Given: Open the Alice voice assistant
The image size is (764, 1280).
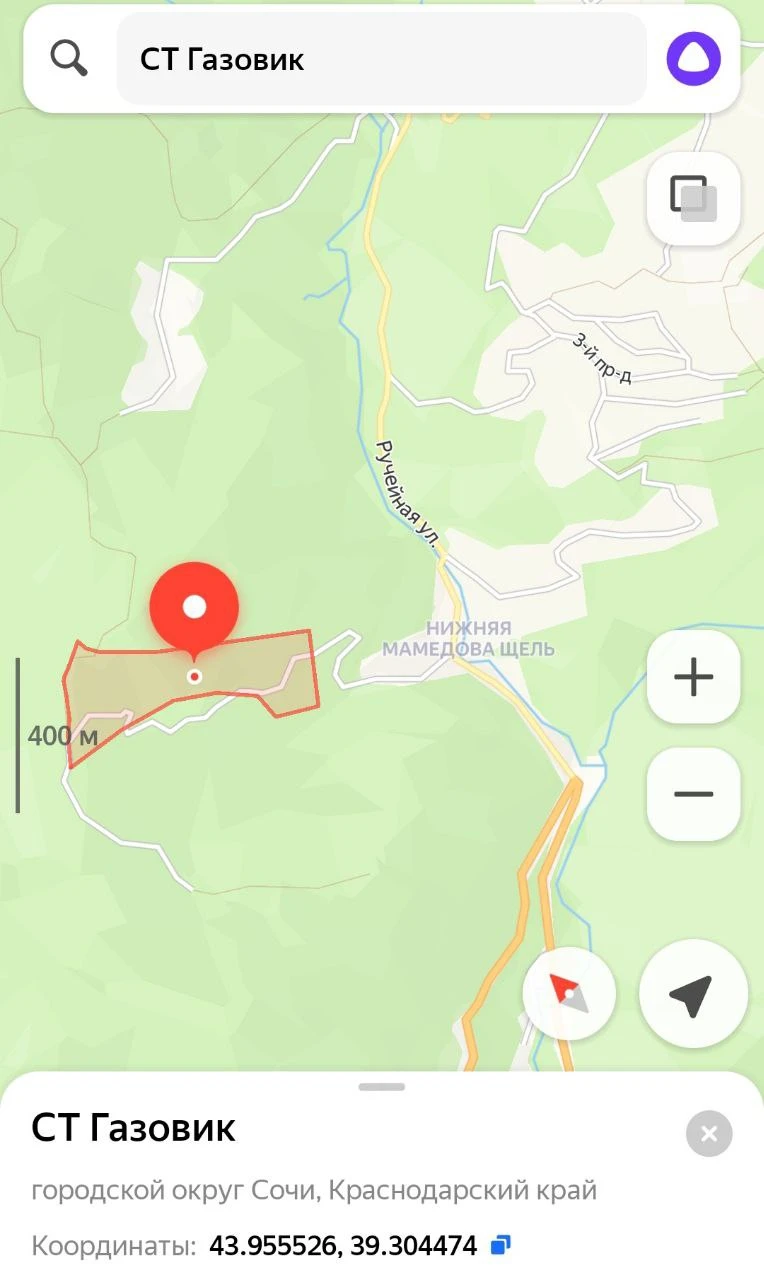Looking at the screenshot, I should click(693, 59).
